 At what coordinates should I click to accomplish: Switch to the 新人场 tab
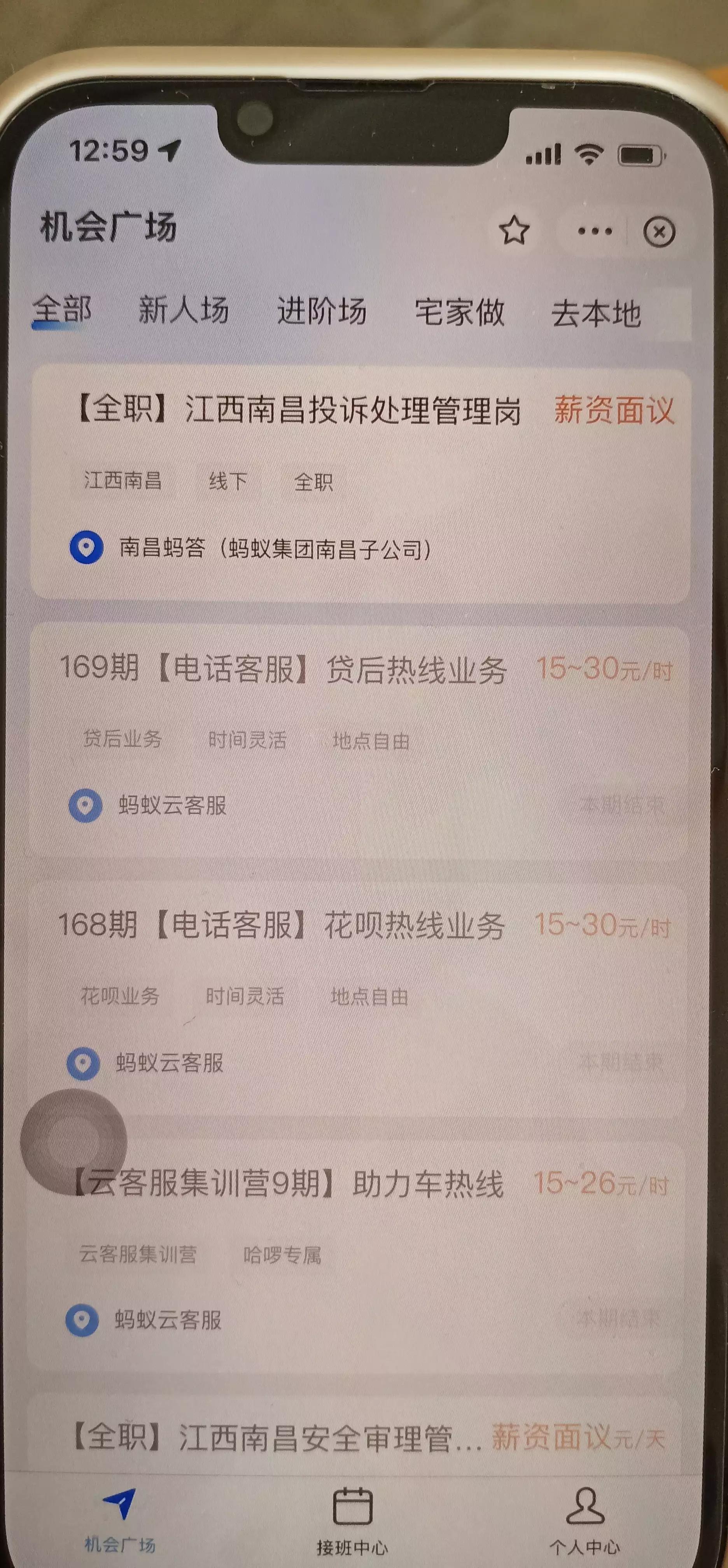(x=183, y=310)
